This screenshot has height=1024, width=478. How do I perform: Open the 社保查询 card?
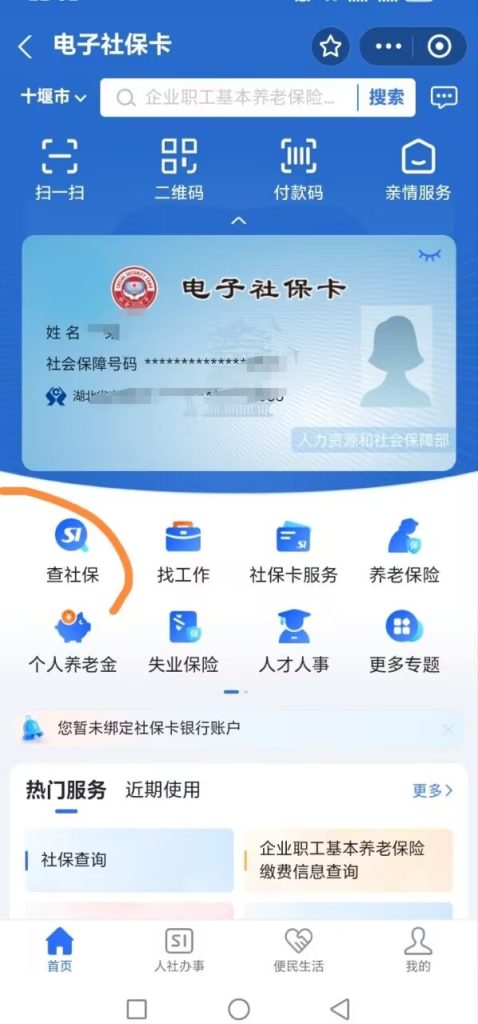click(129, 860)
